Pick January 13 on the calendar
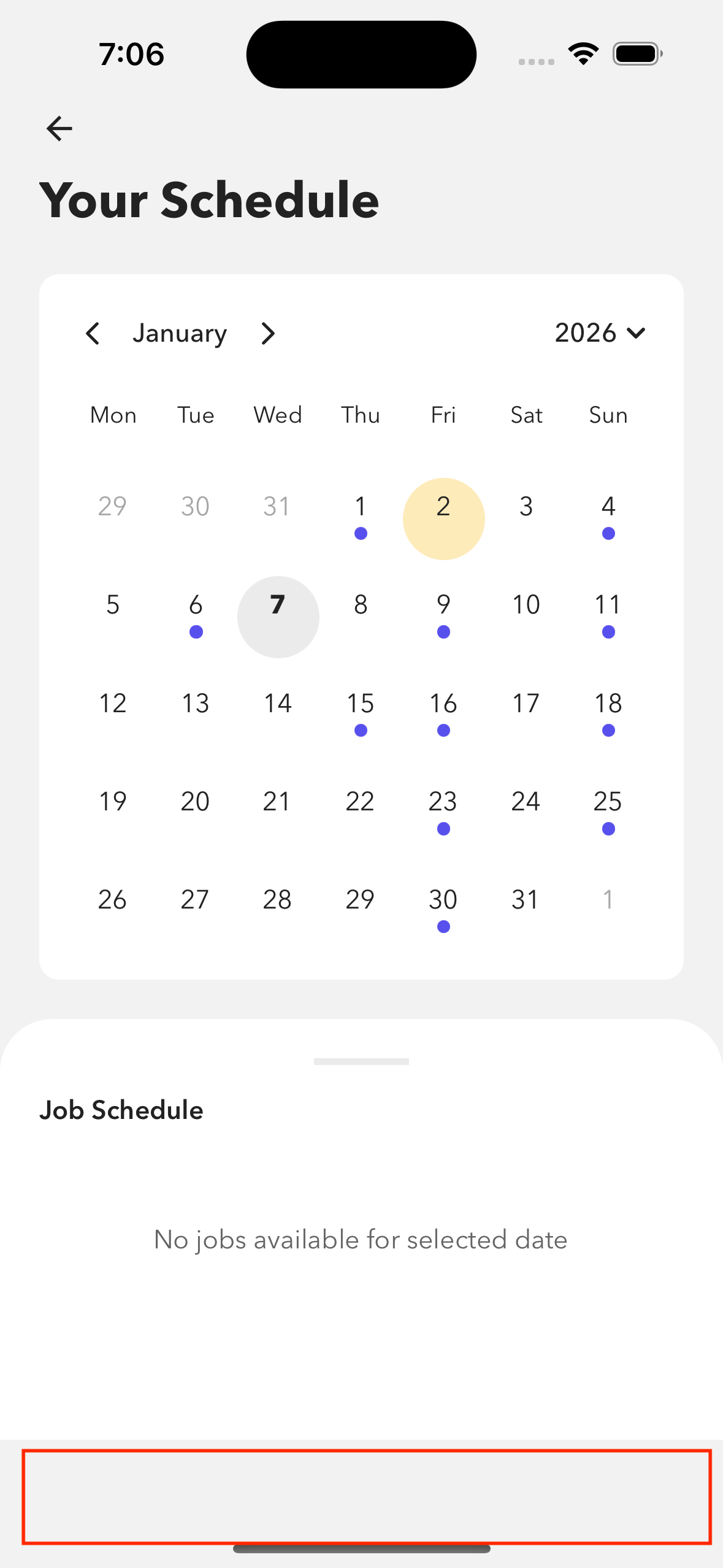Image resolution: width=723 pixels, height=1568 pixels. click(196, 704)
